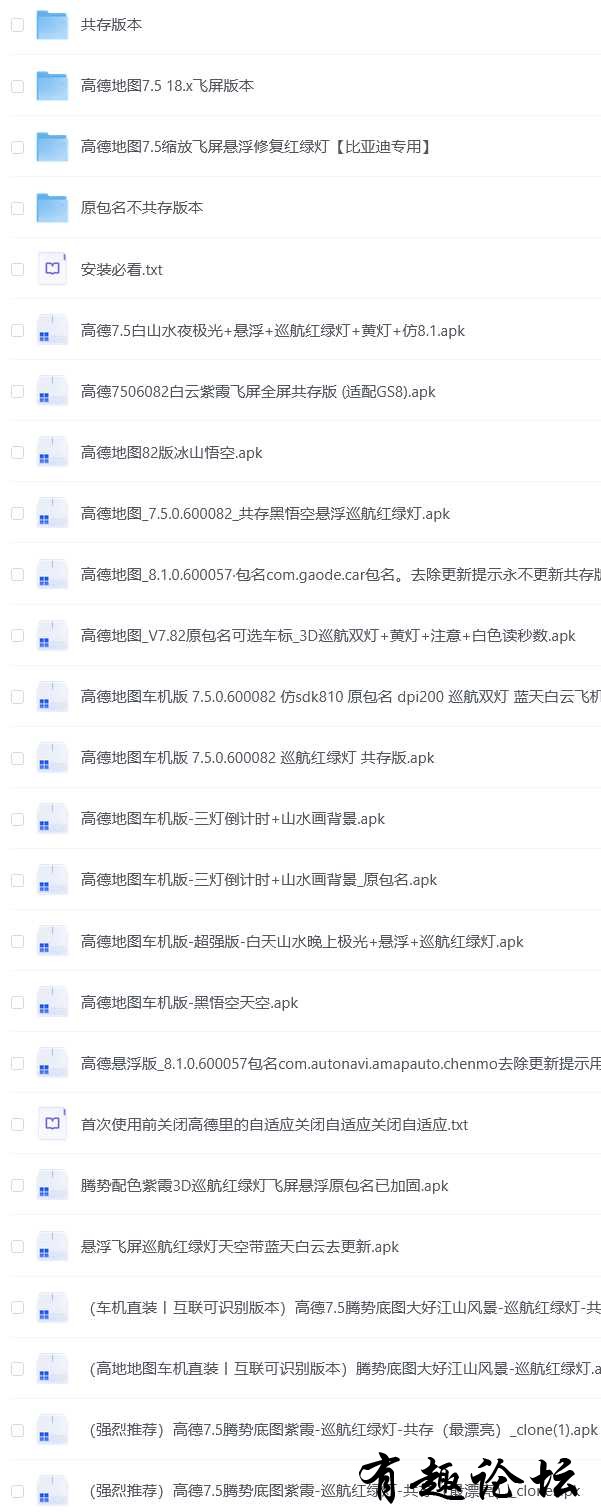The width and height of the screenshot is (601, 1512).
Task: Tick the checkbox beside 高德地图82版冰山悟空.apk
Action: (x=17, y=453)
